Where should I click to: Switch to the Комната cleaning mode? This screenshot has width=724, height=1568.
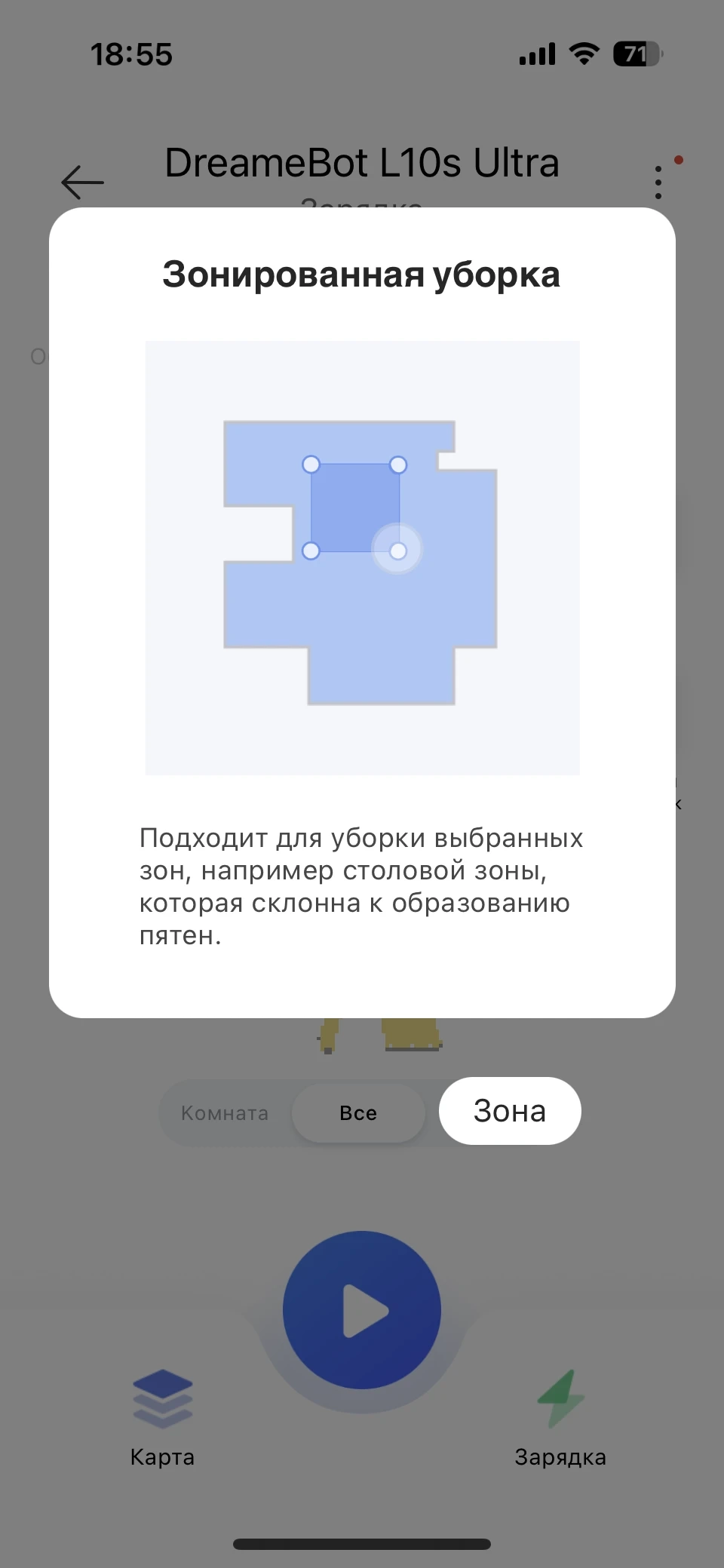(225, 1113)
